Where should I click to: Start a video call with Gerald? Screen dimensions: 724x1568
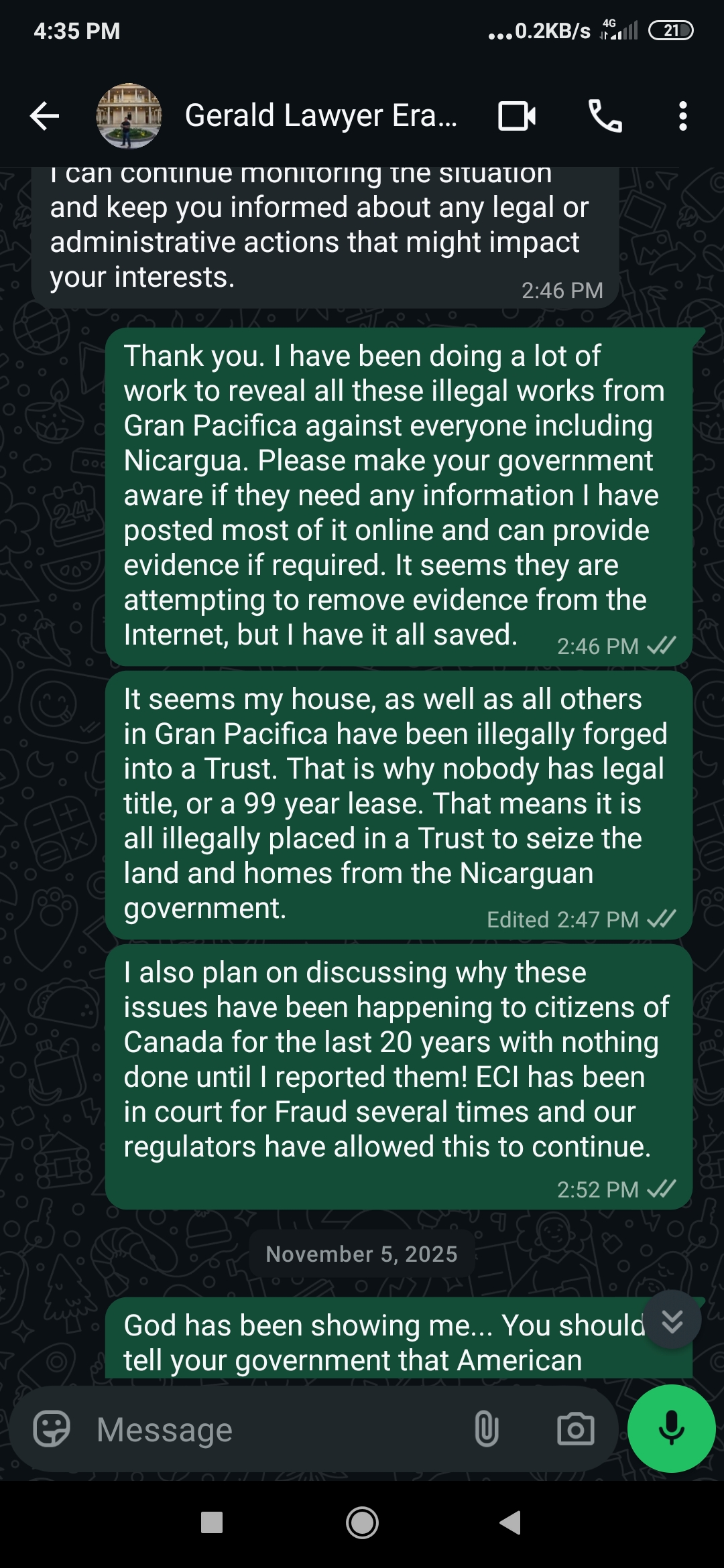pyautogui.click(x=517, y=116)
